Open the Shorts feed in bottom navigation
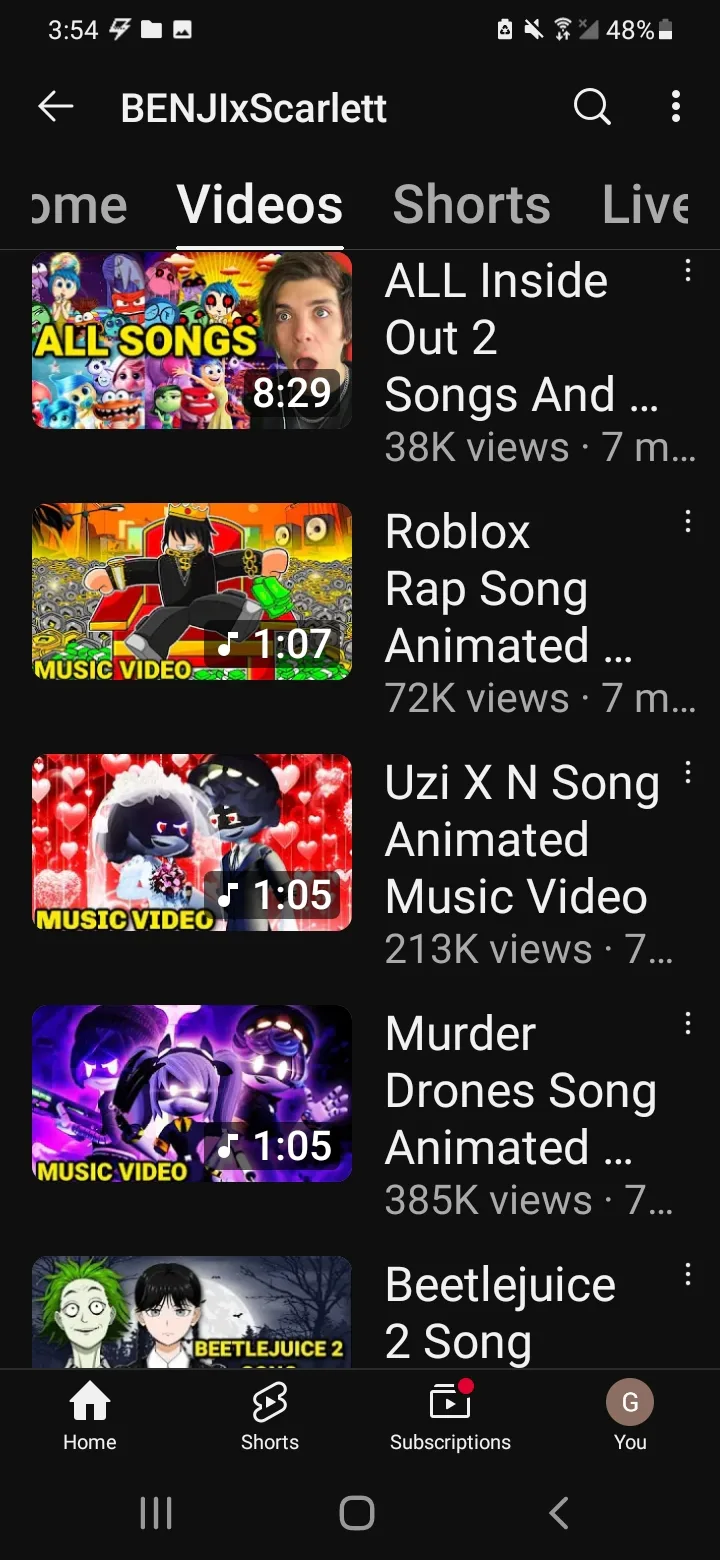The image size is (720, 1560). 270,1416
